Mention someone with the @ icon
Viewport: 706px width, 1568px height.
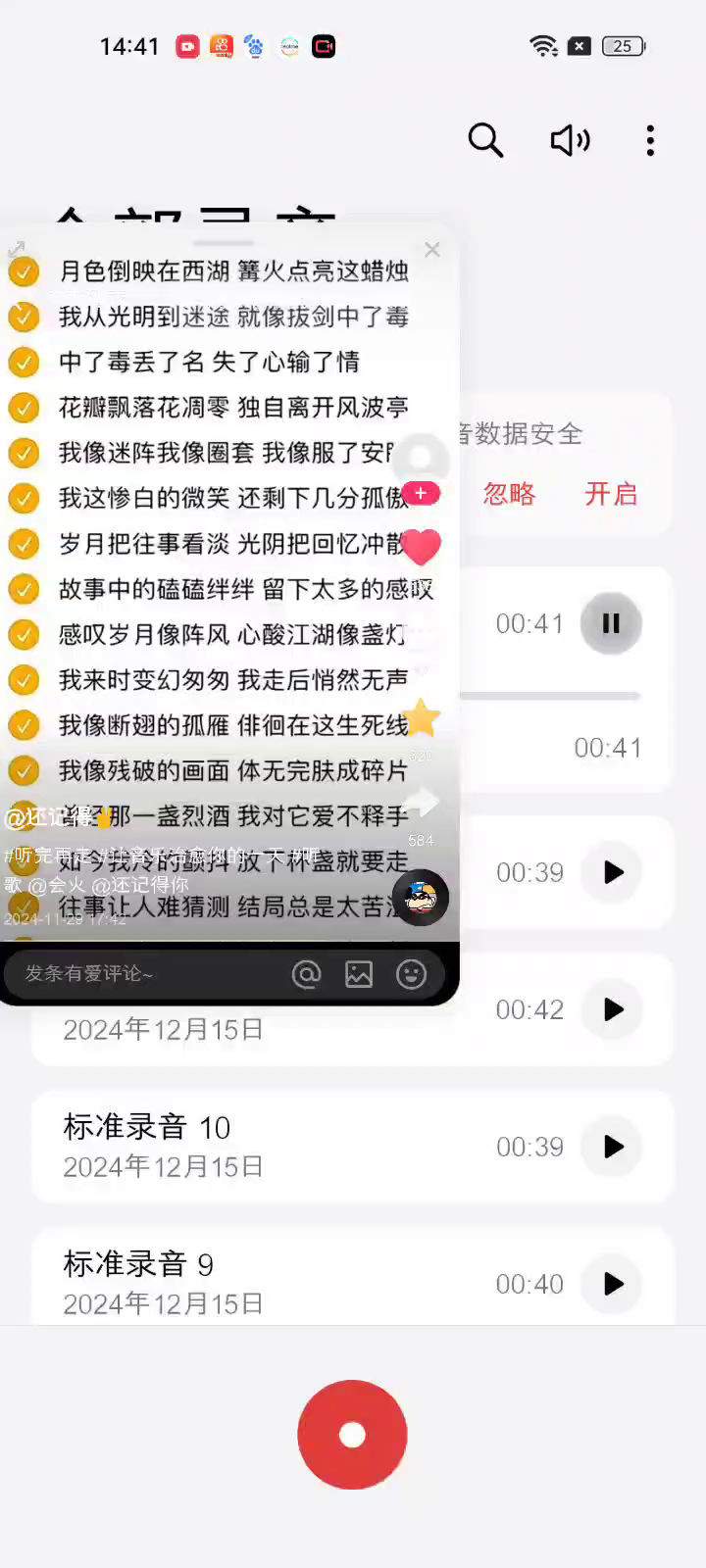[x=307, y=973]
